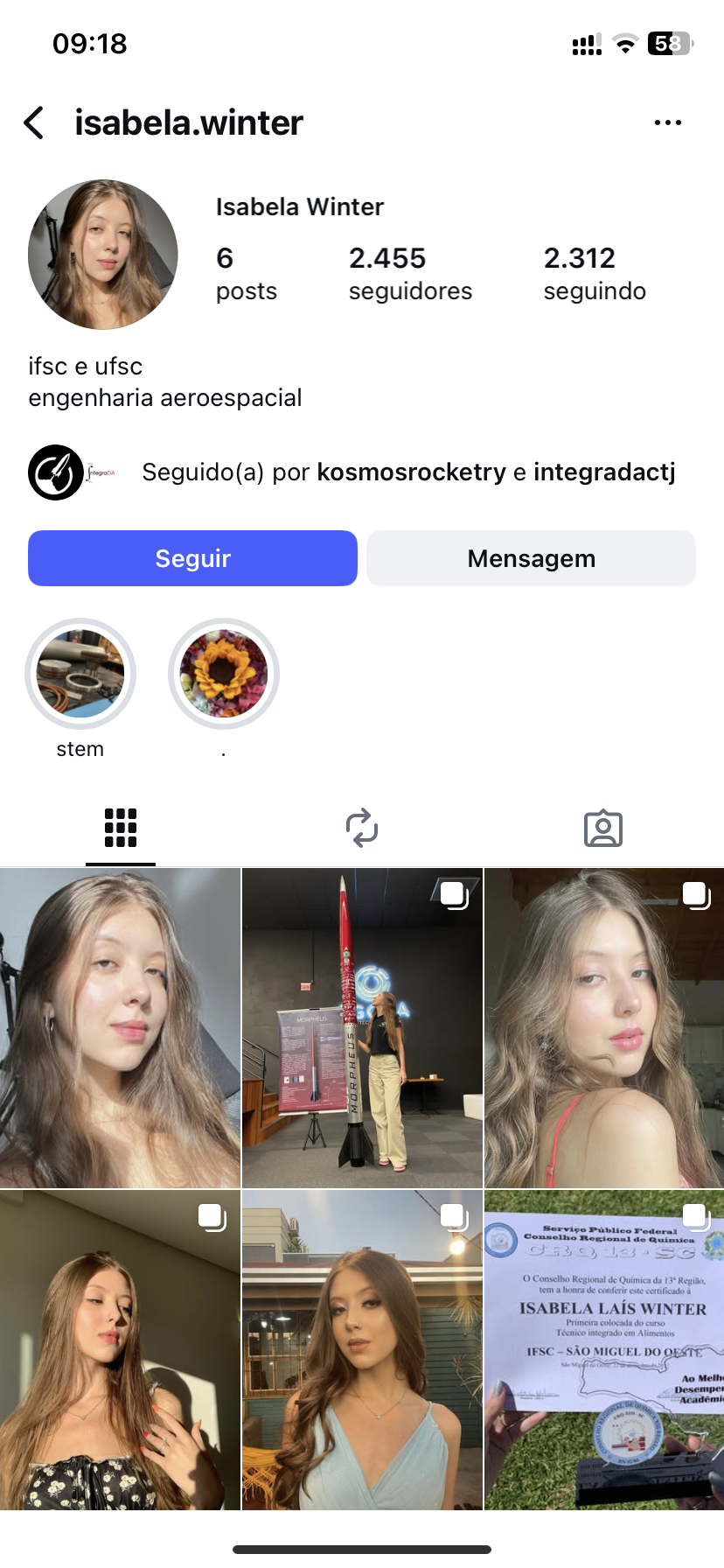View the profile picture
The image size is (724, 1568).
(103, 255)
